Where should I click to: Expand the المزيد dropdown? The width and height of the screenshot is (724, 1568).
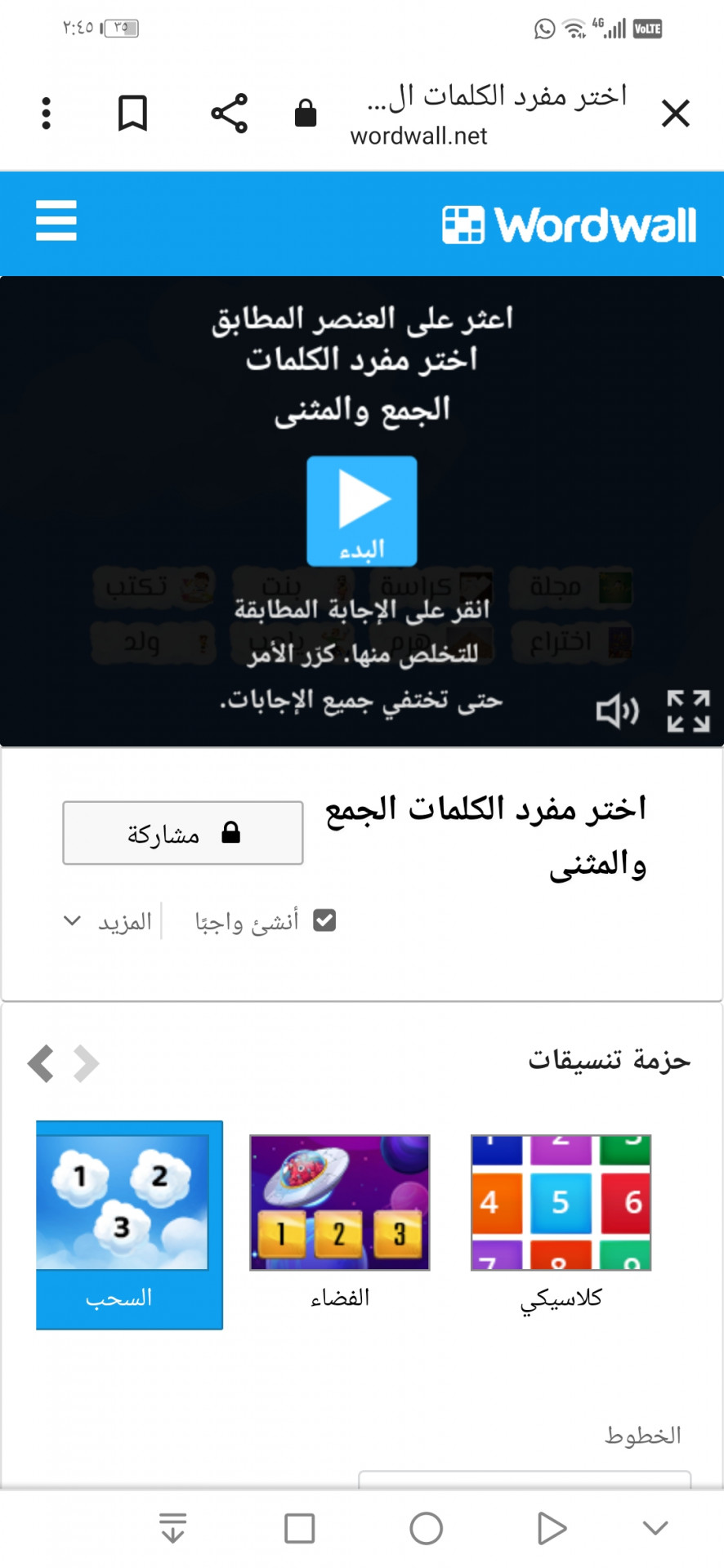[x=108, y=921]
